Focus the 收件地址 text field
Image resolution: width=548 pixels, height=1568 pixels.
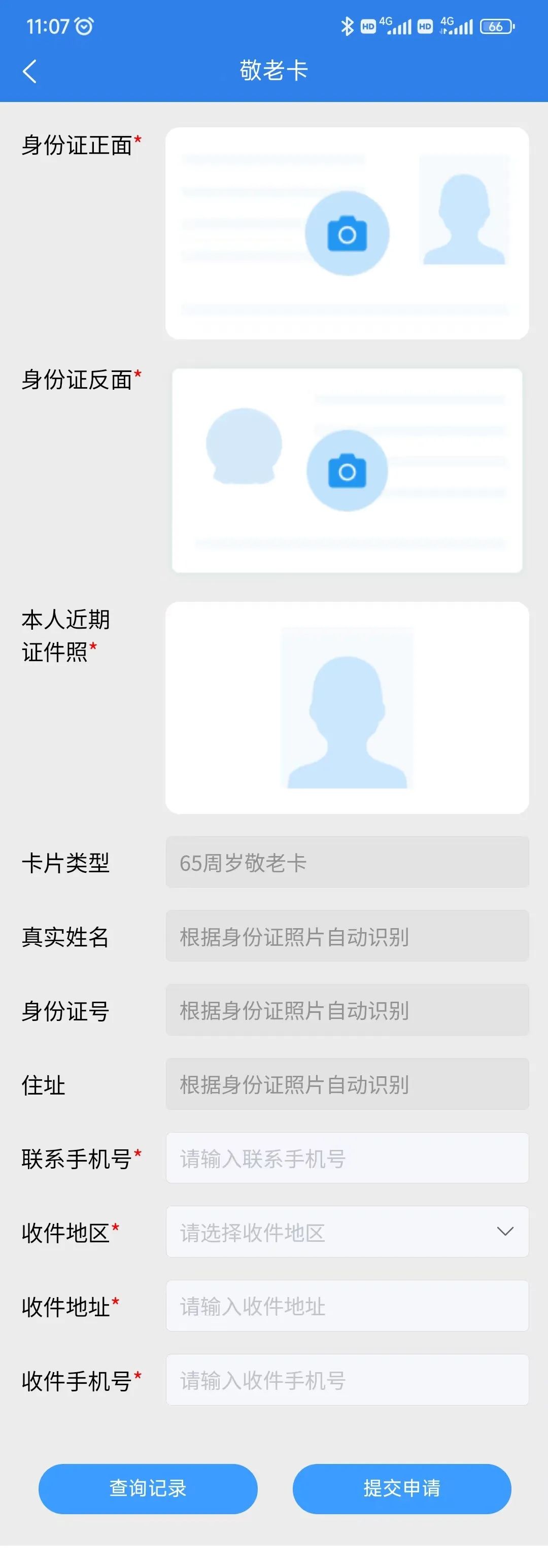pyautogui.click(x=347, y=1306)
